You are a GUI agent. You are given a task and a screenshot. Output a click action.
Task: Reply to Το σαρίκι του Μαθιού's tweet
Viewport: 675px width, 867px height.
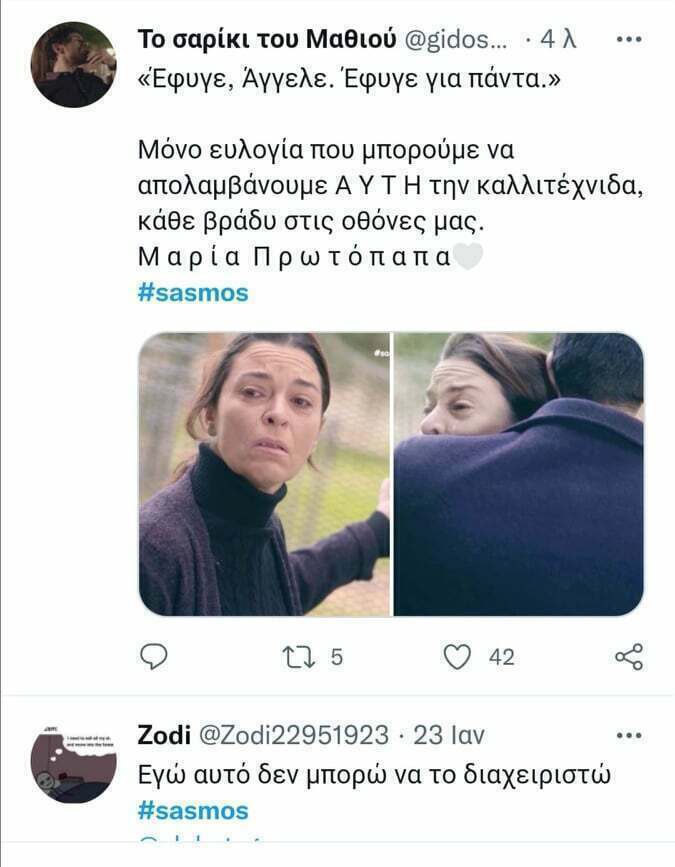[x=153, y=656]
